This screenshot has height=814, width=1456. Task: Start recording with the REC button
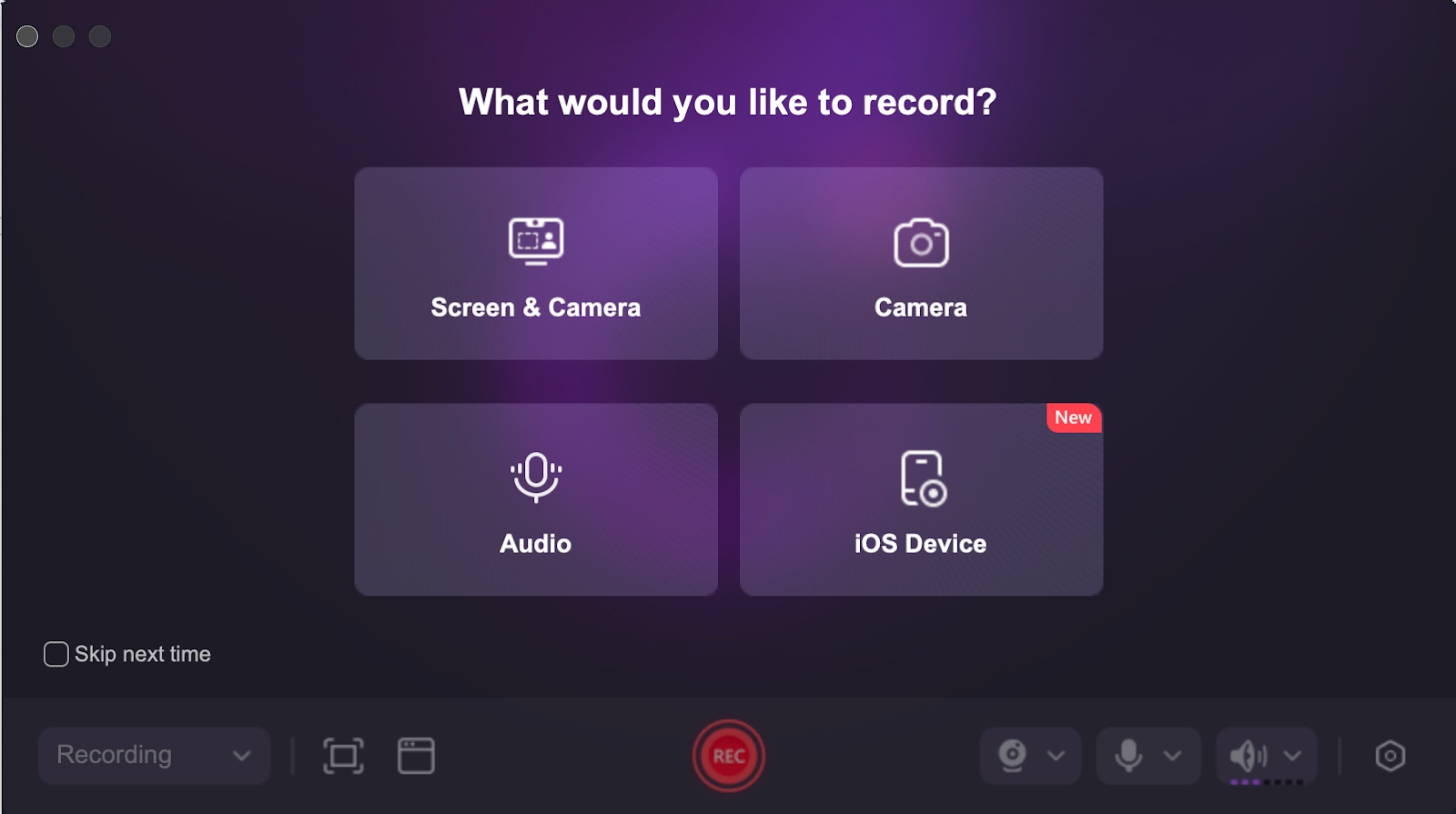point(729,756)
